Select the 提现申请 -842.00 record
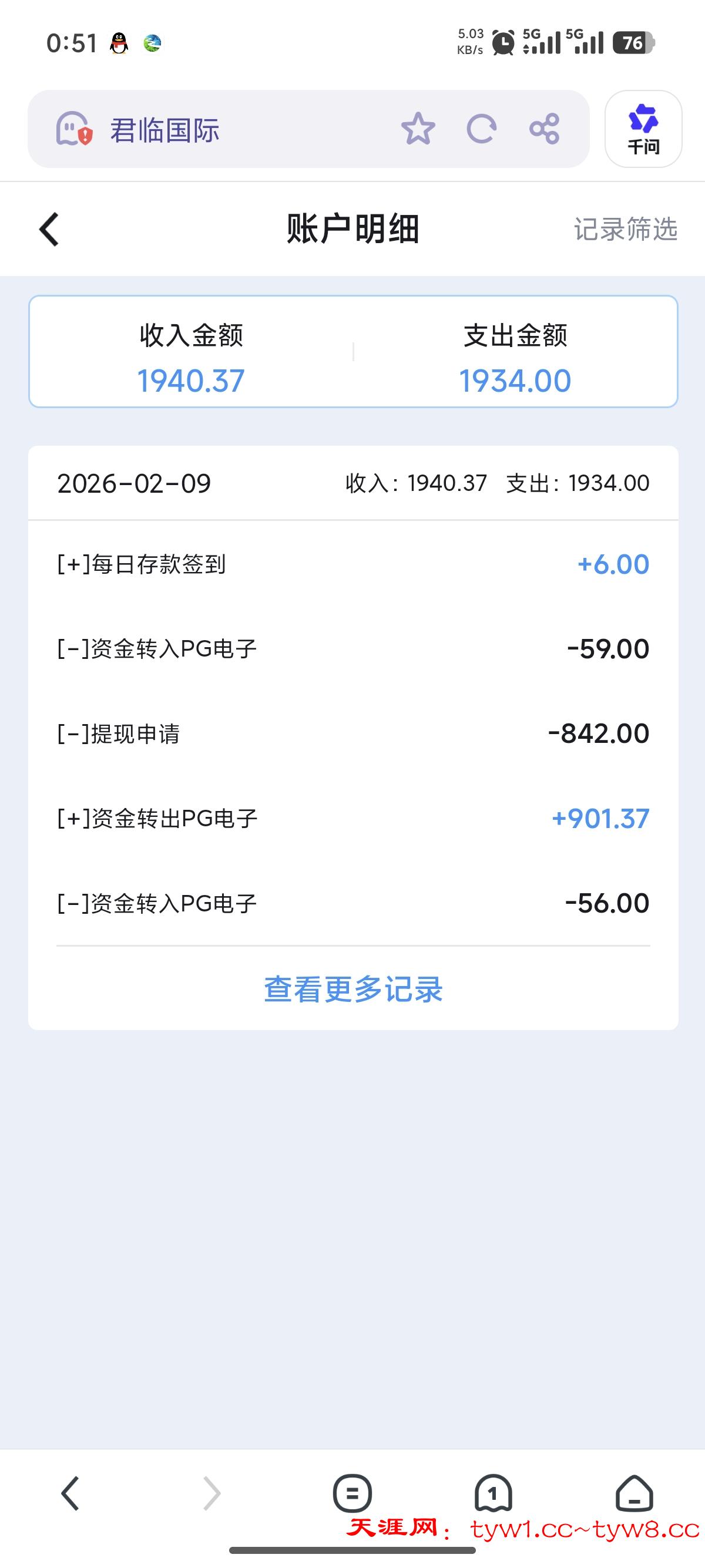Screen dimensions: 705x1568 point(352,733)
